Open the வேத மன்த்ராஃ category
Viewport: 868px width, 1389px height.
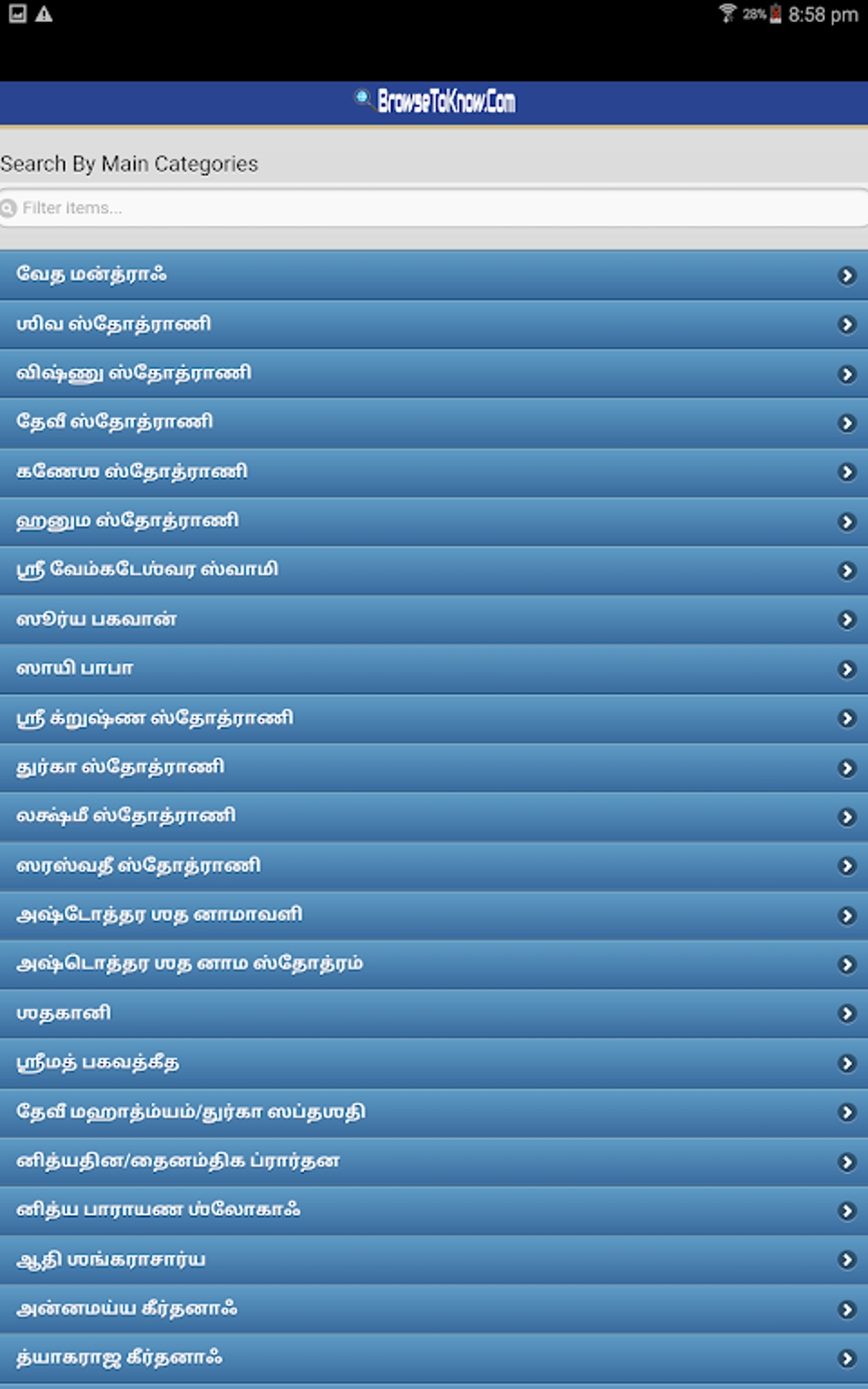[x=434, y=275]
